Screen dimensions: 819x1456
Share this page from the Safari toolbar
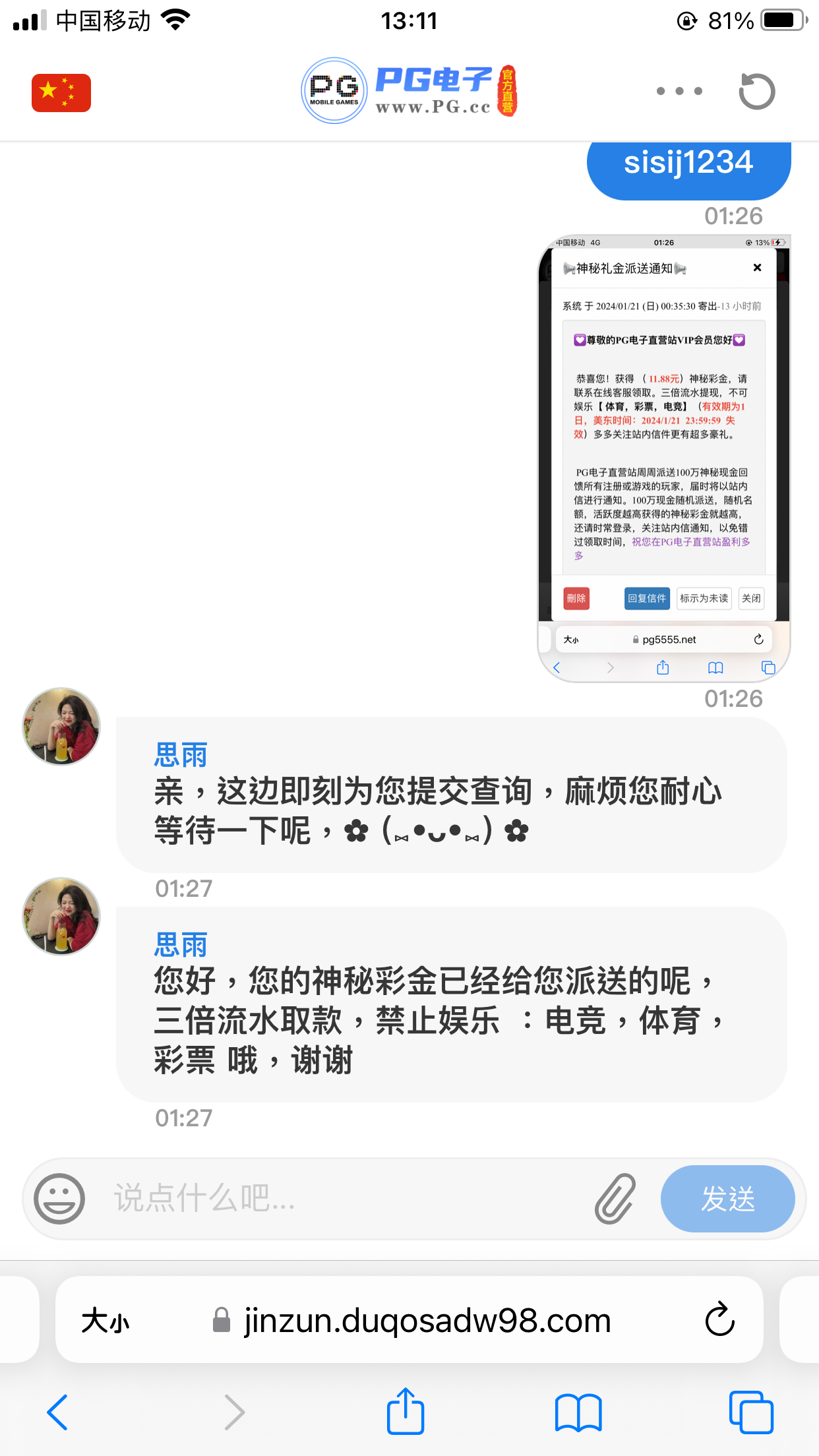tap(405, 1412)
